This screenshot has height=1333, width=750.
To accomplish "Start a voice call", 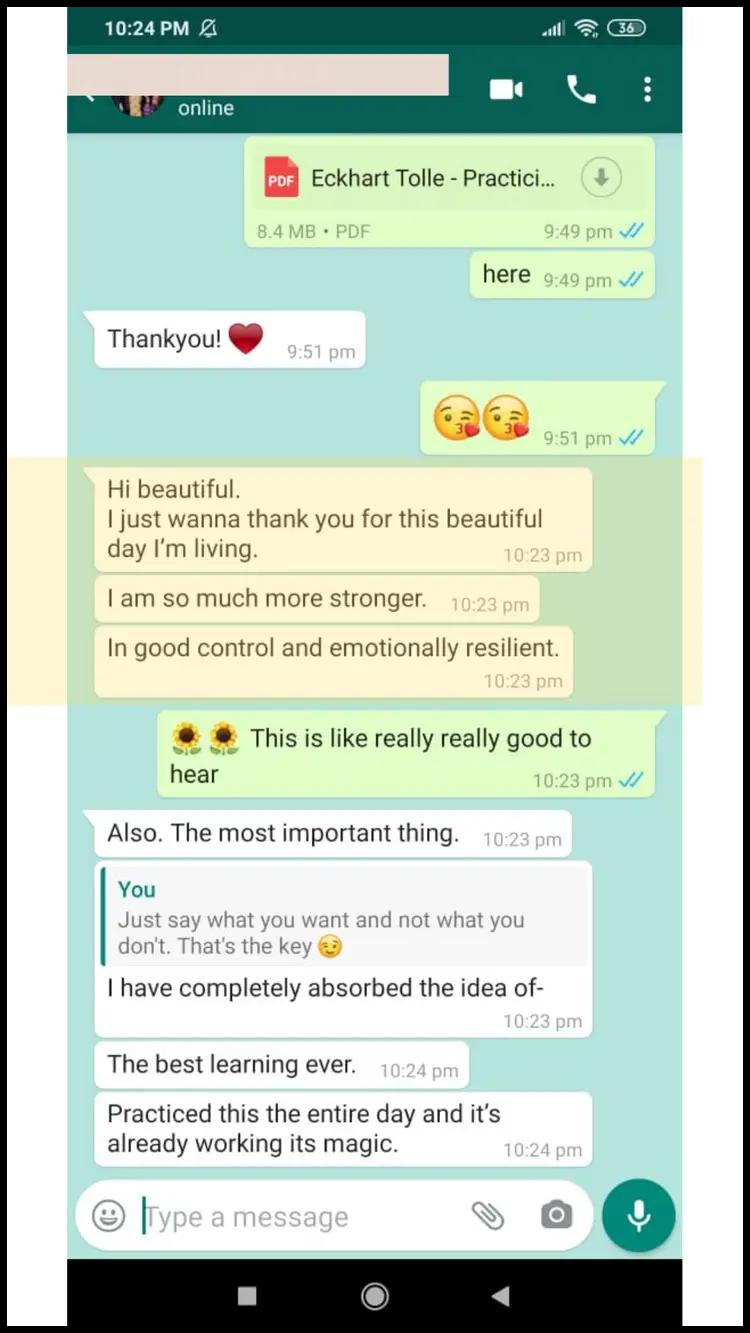I will tap(581, 90).
